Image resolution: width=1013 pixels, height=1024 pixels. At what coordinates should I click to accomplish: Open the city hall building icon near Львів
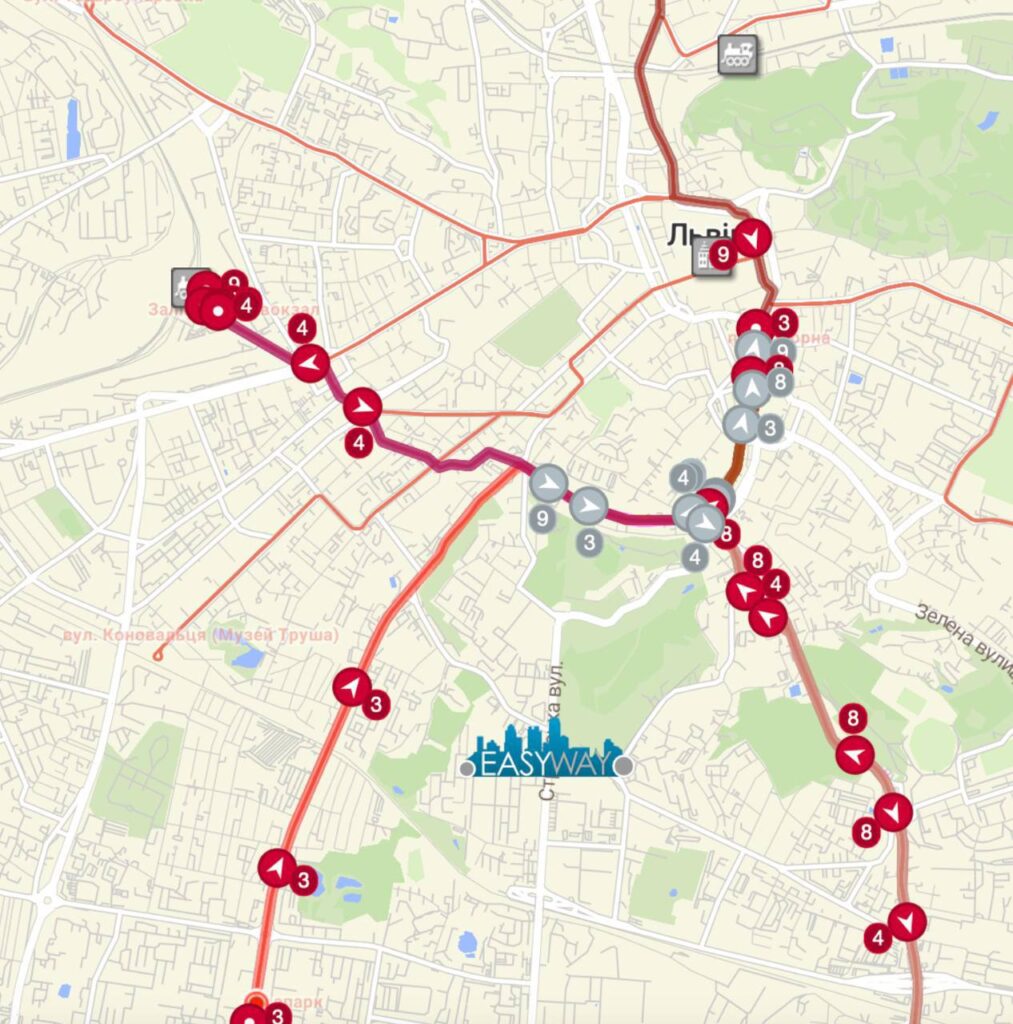click(706, 260)
